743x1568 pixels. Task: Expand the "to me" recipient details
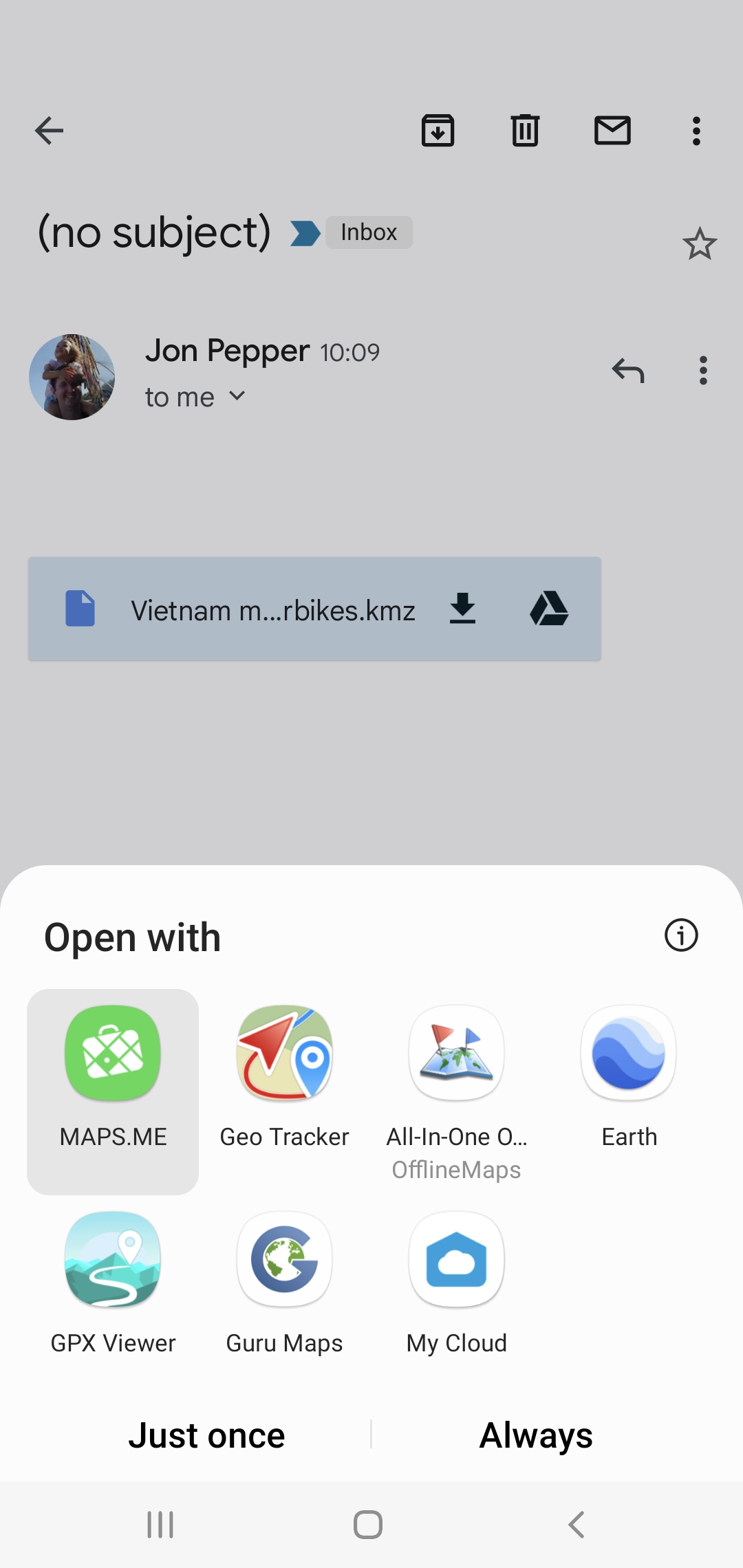coord(237,396)
